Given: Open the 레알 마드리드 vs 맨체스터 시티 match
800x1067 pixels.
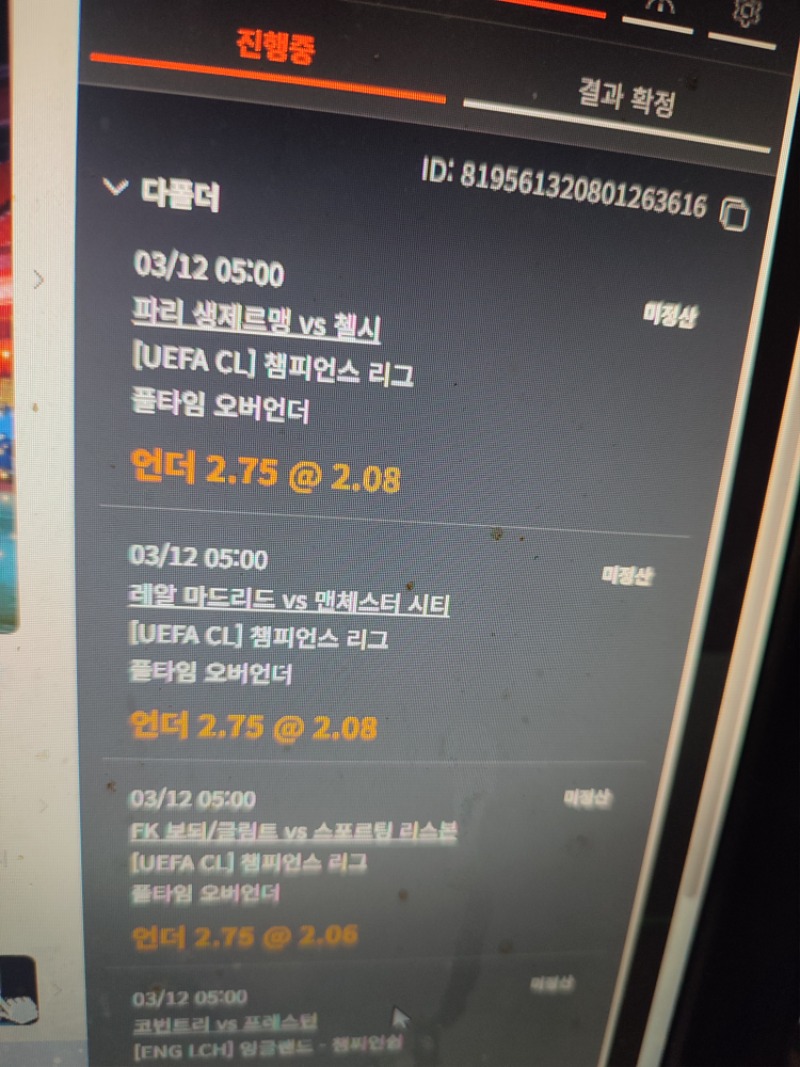Looking at the screenshot, I should click(289, 601).
